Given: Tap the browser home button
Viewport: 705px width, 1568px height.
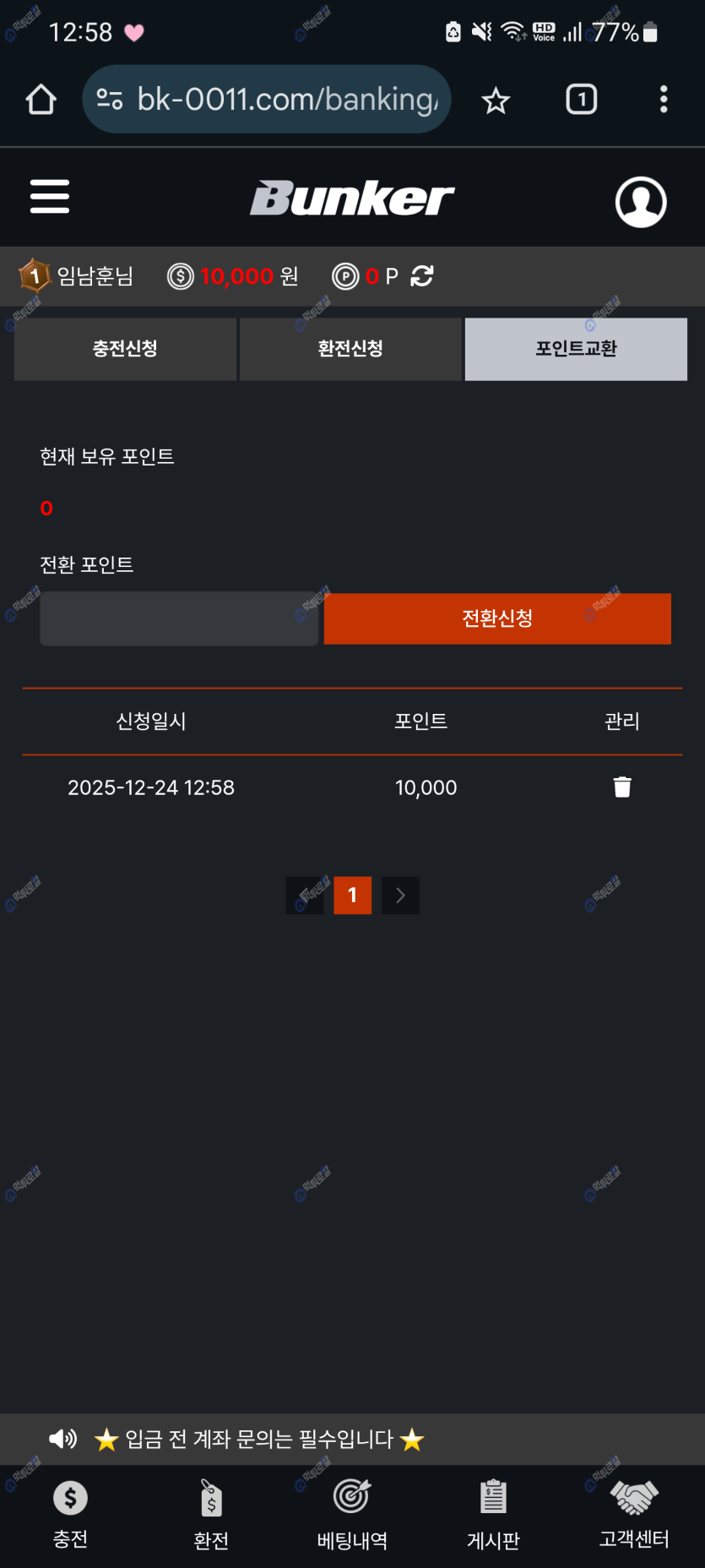Looking at the screenshot, I should (41, 100).
